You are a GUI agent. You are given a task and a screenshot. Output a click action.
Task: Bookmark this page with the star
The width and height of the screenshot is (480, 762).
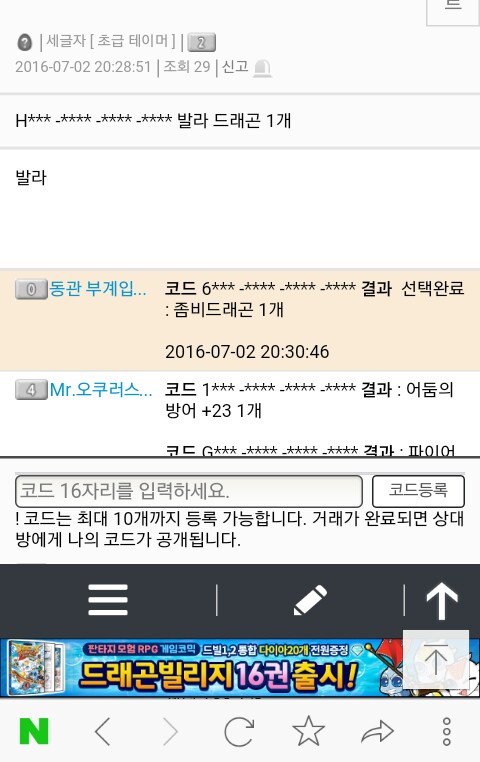(x=308, y=730)
